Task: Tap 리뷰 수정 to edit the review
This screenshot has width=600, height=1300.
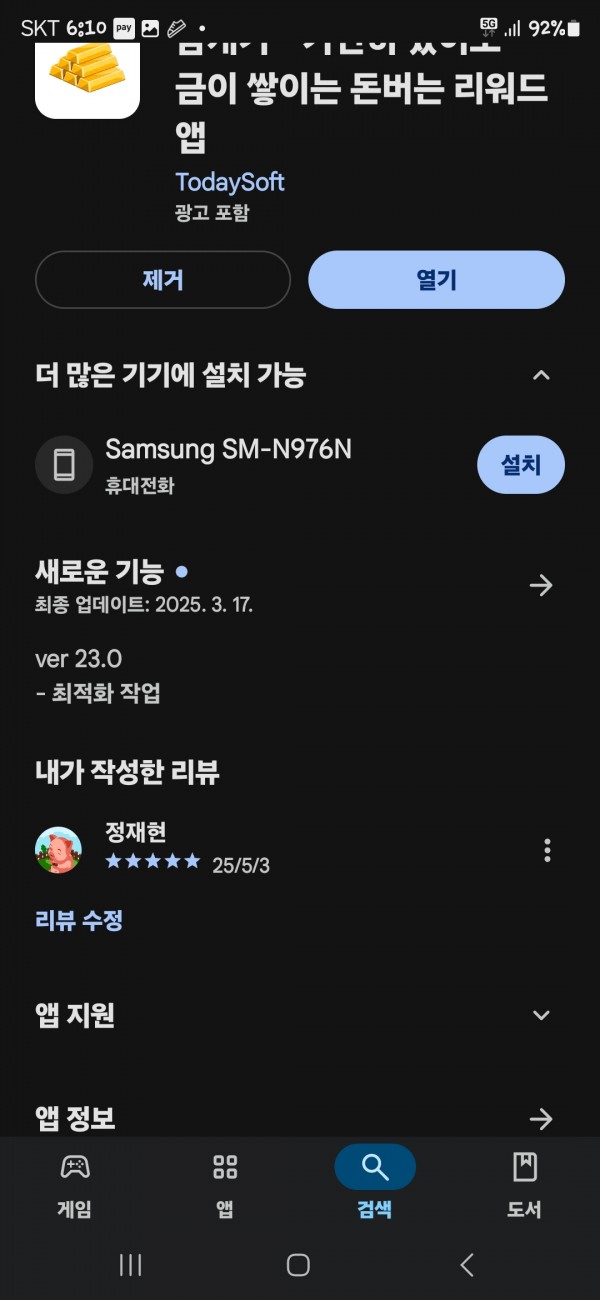Action: point(79,920)
